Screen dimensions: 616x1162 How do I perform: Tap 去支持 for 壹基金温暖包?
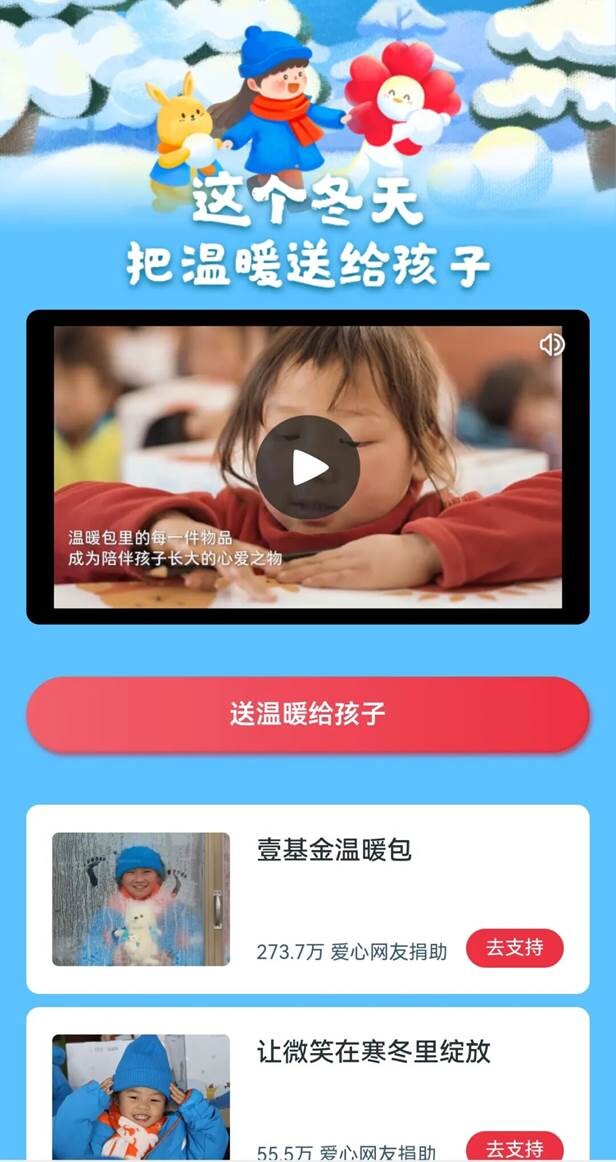[514, 948]
